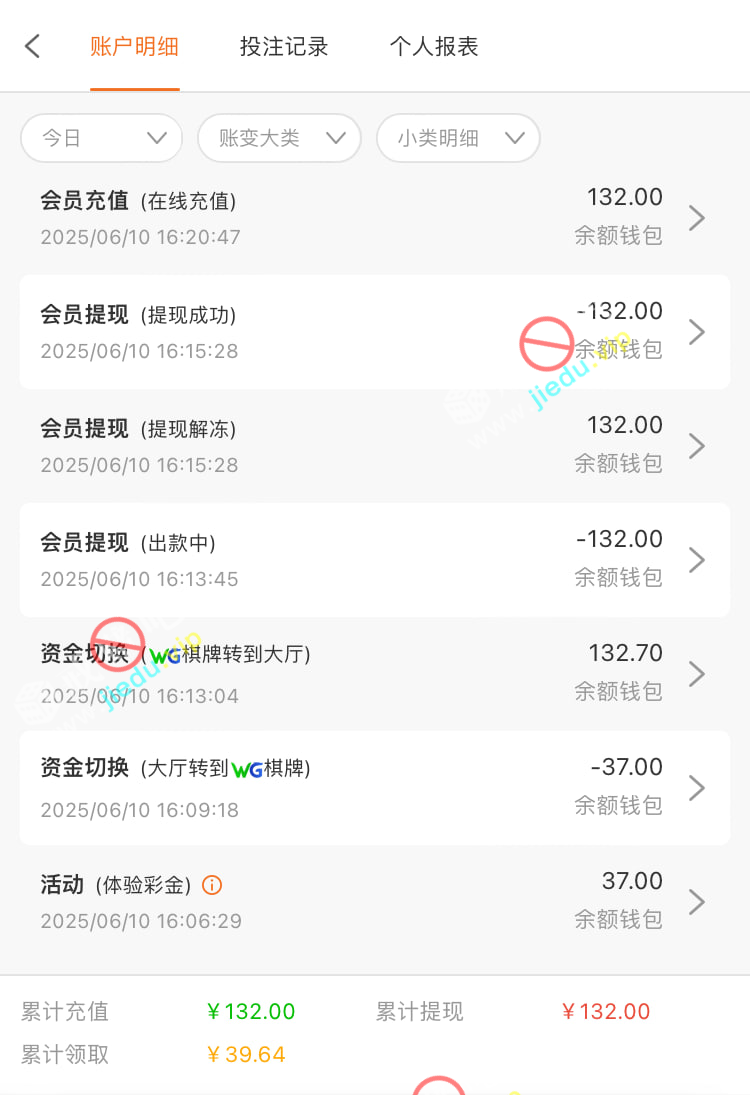The width and height of the screenshot is (750, 1095).
Task: View the 活动 (体验彩金) record
Action: point(374,902)
